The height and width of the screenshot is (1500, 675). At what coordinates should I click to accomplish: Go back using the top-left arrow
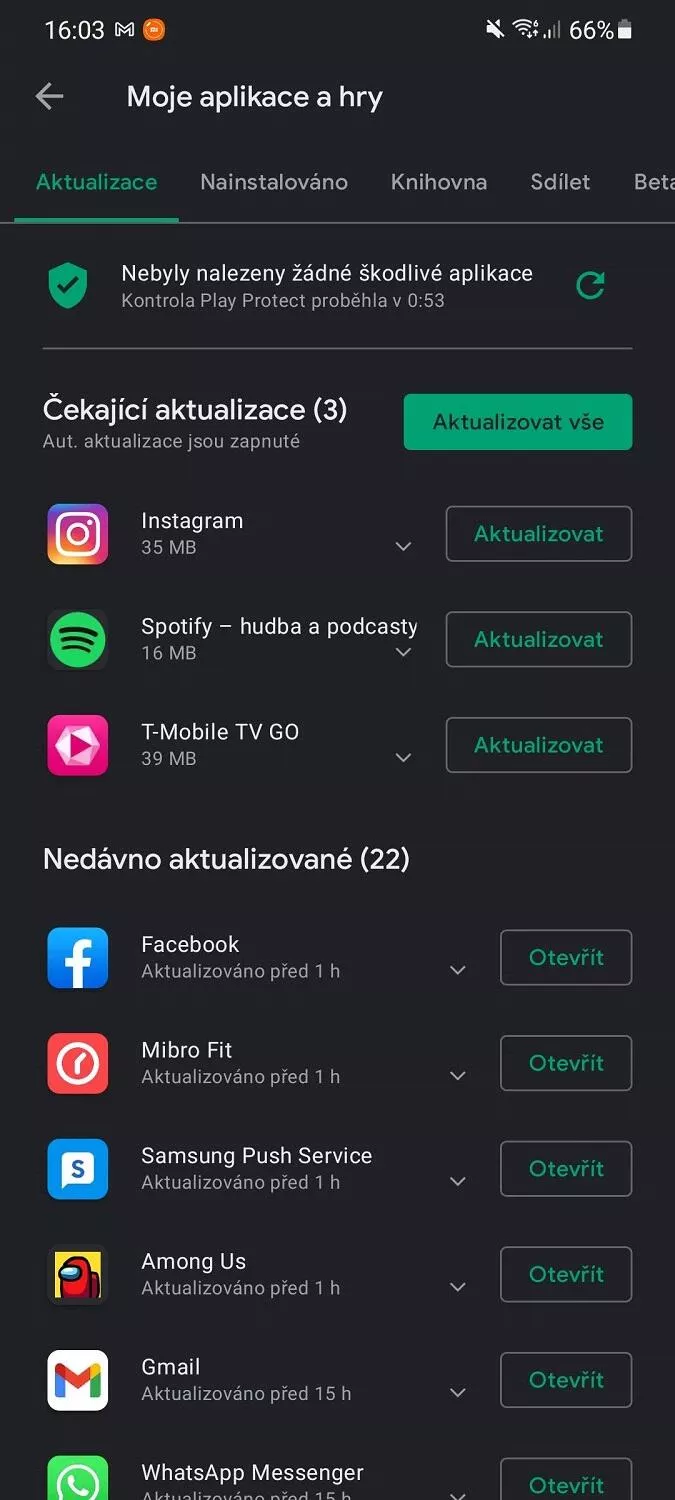(x=49, y=96)
